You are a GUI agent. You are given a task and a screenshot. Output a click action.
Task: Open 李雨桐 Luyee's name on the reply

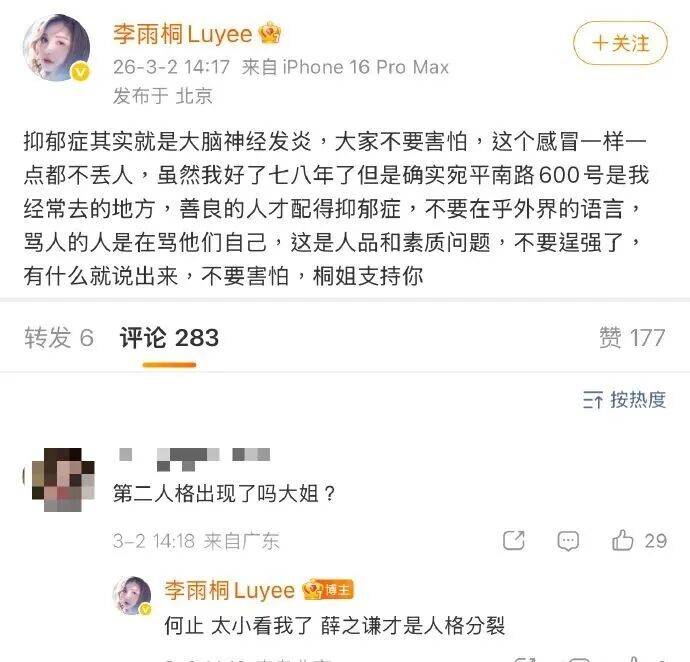click(229, 590)
